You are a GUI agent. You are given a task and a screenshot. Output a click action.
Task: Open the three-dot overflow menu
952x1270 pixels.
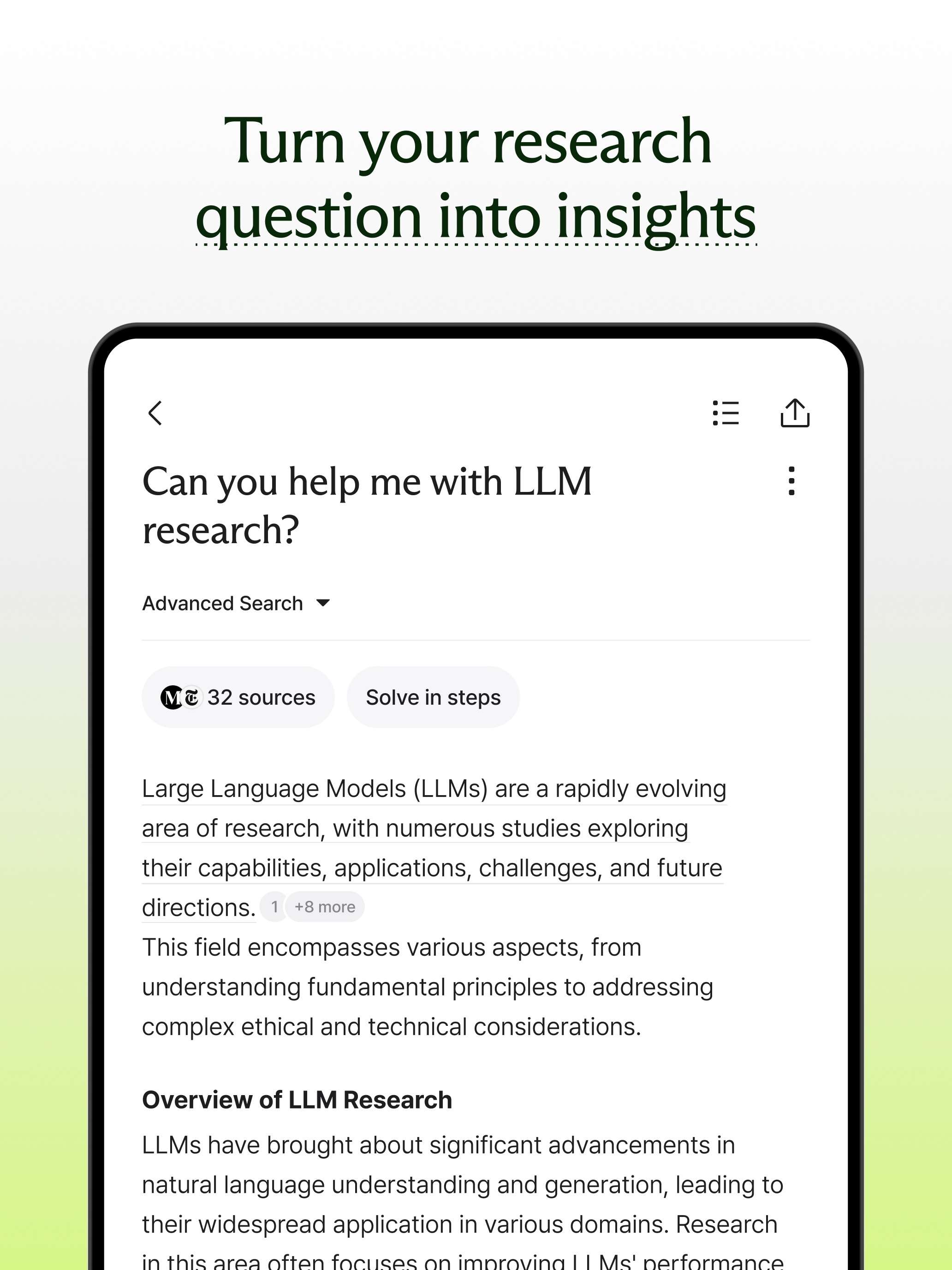pos(792,482)
